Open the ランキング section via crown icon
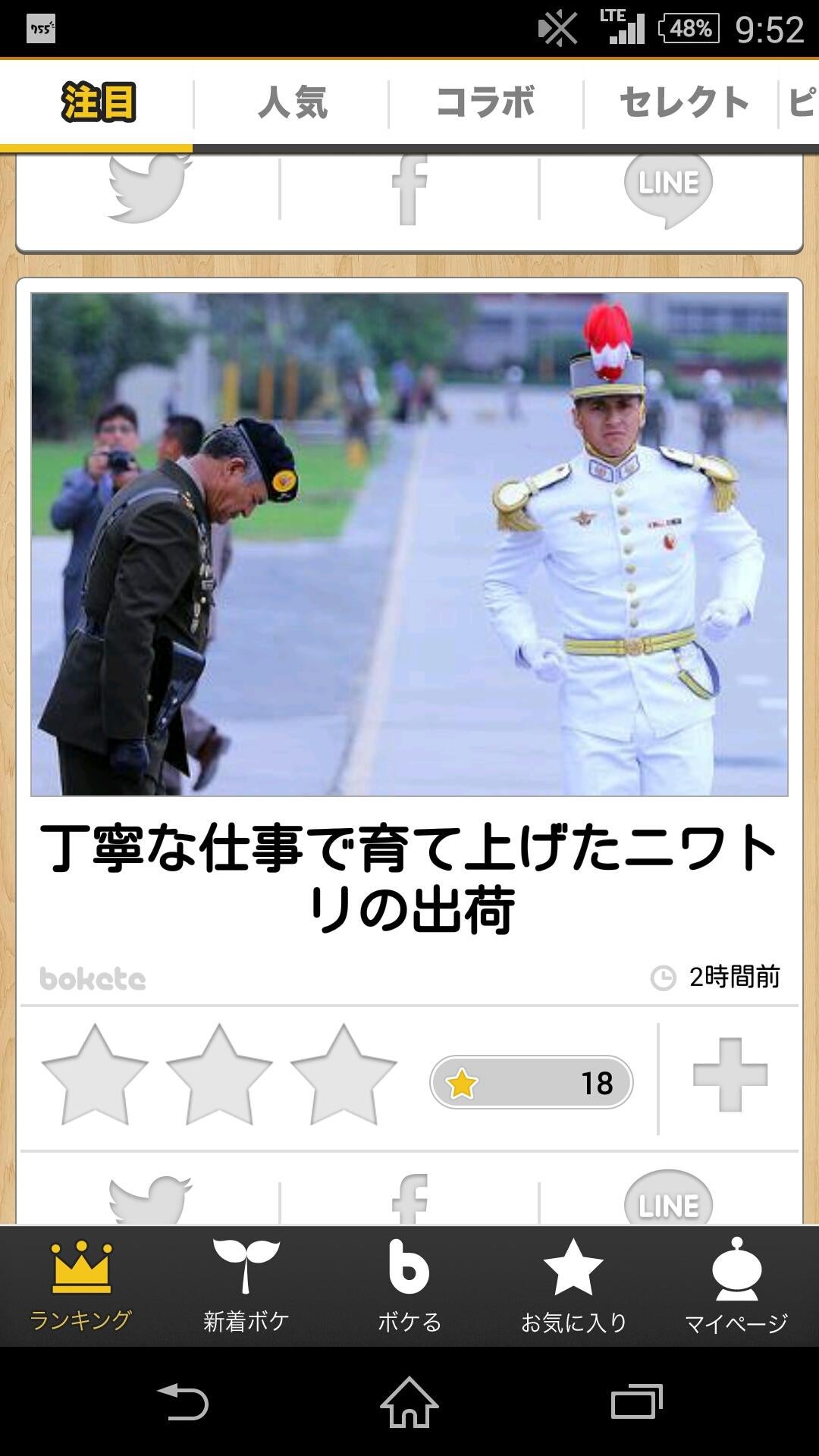This screenshot has height=1456, width=819. 81,1282
